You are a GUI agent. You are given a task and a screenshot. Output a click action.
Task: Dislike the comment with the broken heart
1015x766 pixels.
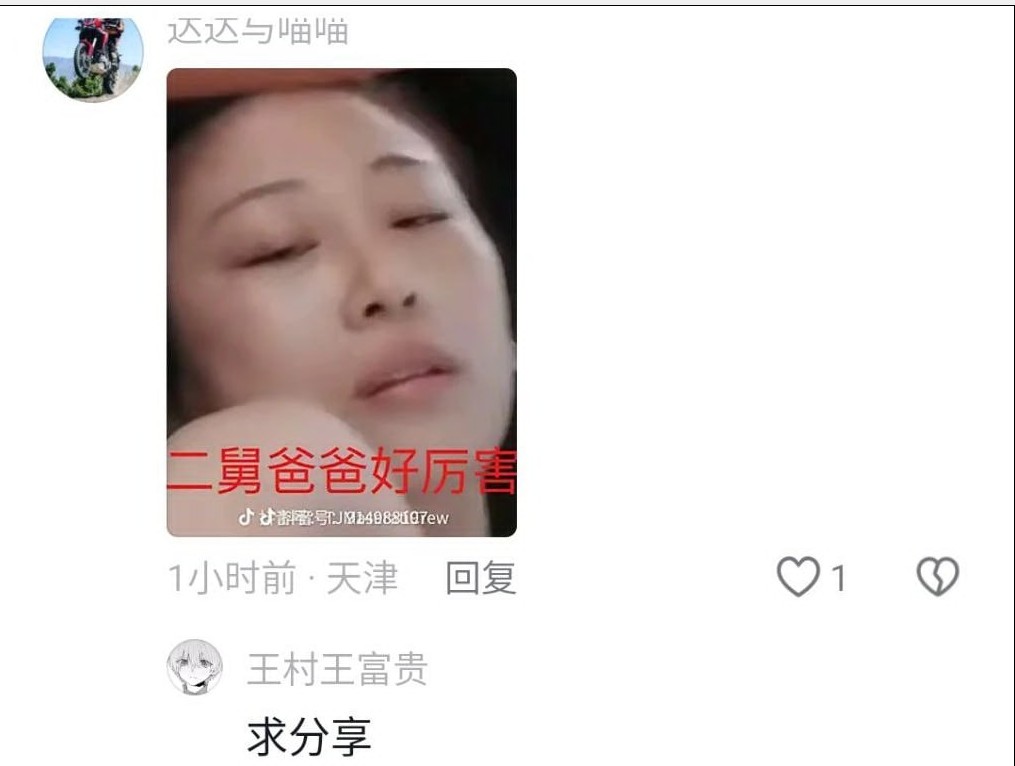[x=938, y=577]
